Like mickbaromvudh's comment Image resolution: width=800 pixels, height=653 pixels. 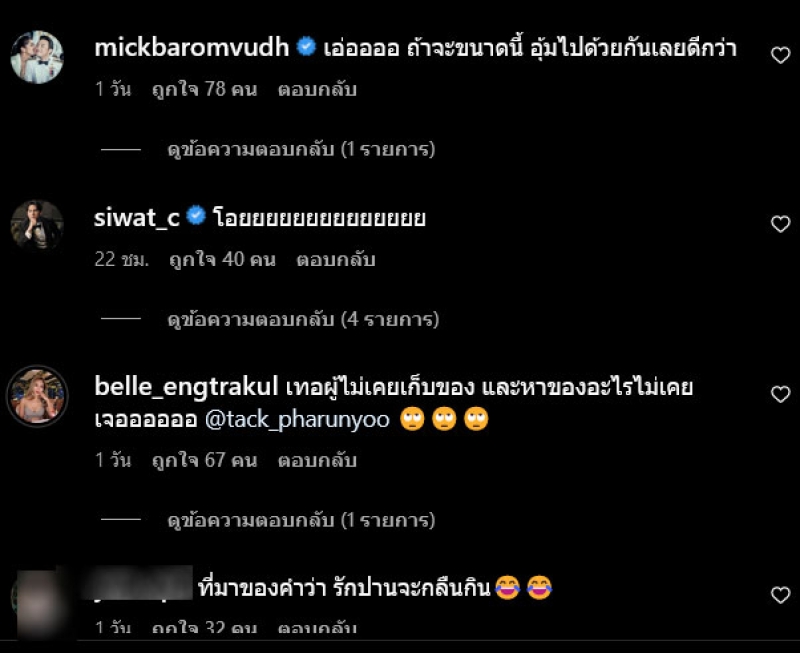[780, 55]
